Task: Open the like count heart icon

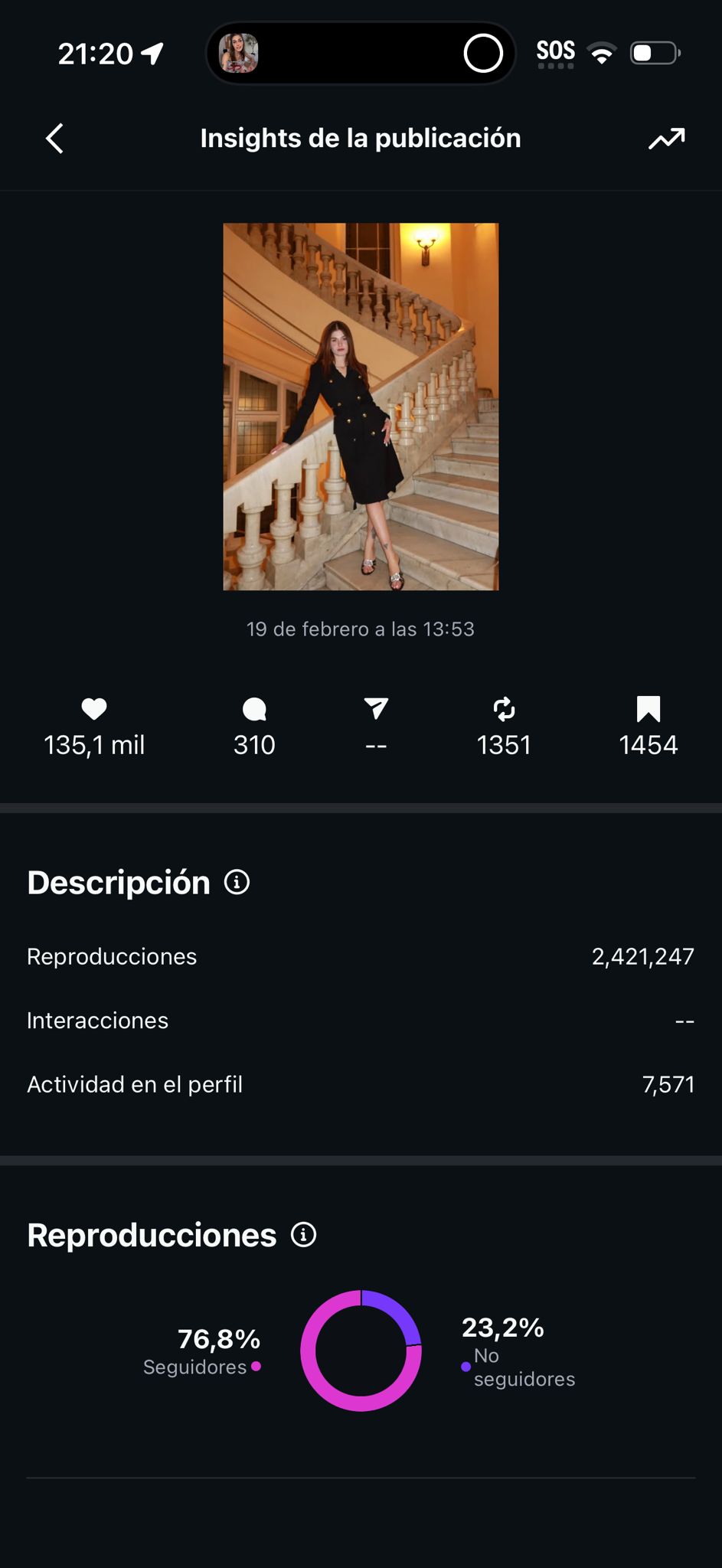Action: tap(94, 710)
